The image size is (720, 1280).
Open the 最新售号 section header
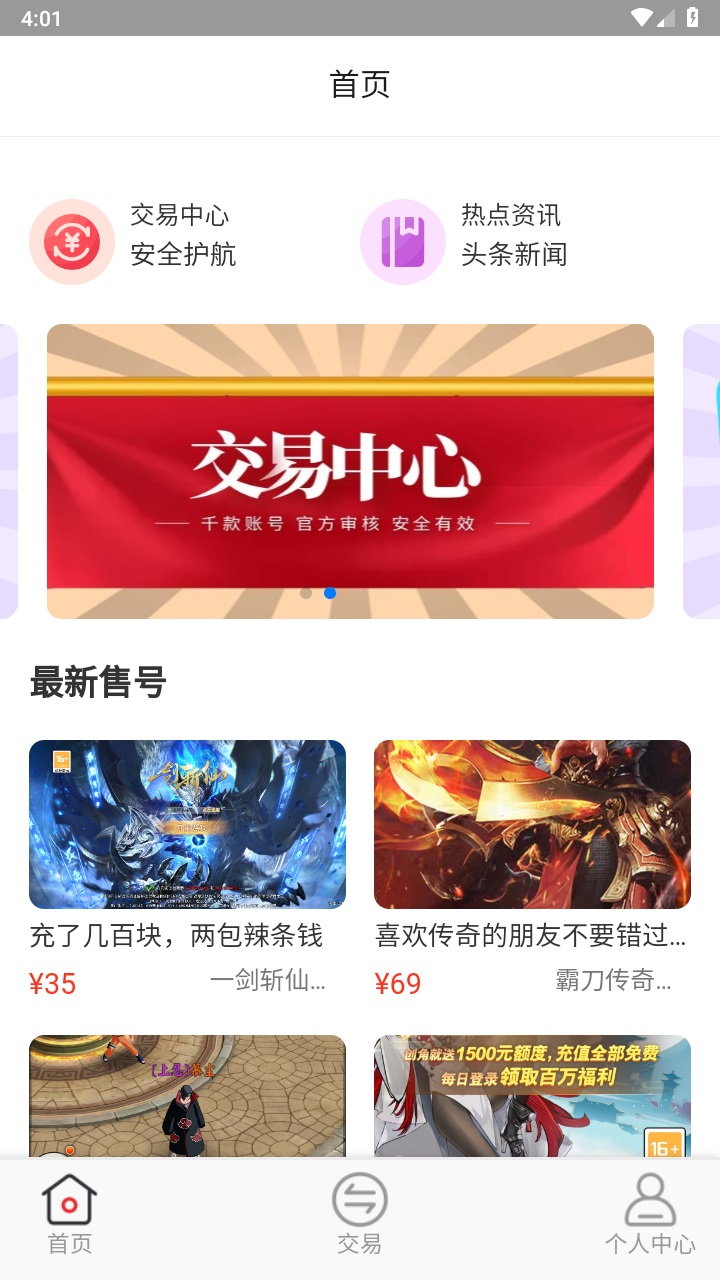(x=96, y=683)
